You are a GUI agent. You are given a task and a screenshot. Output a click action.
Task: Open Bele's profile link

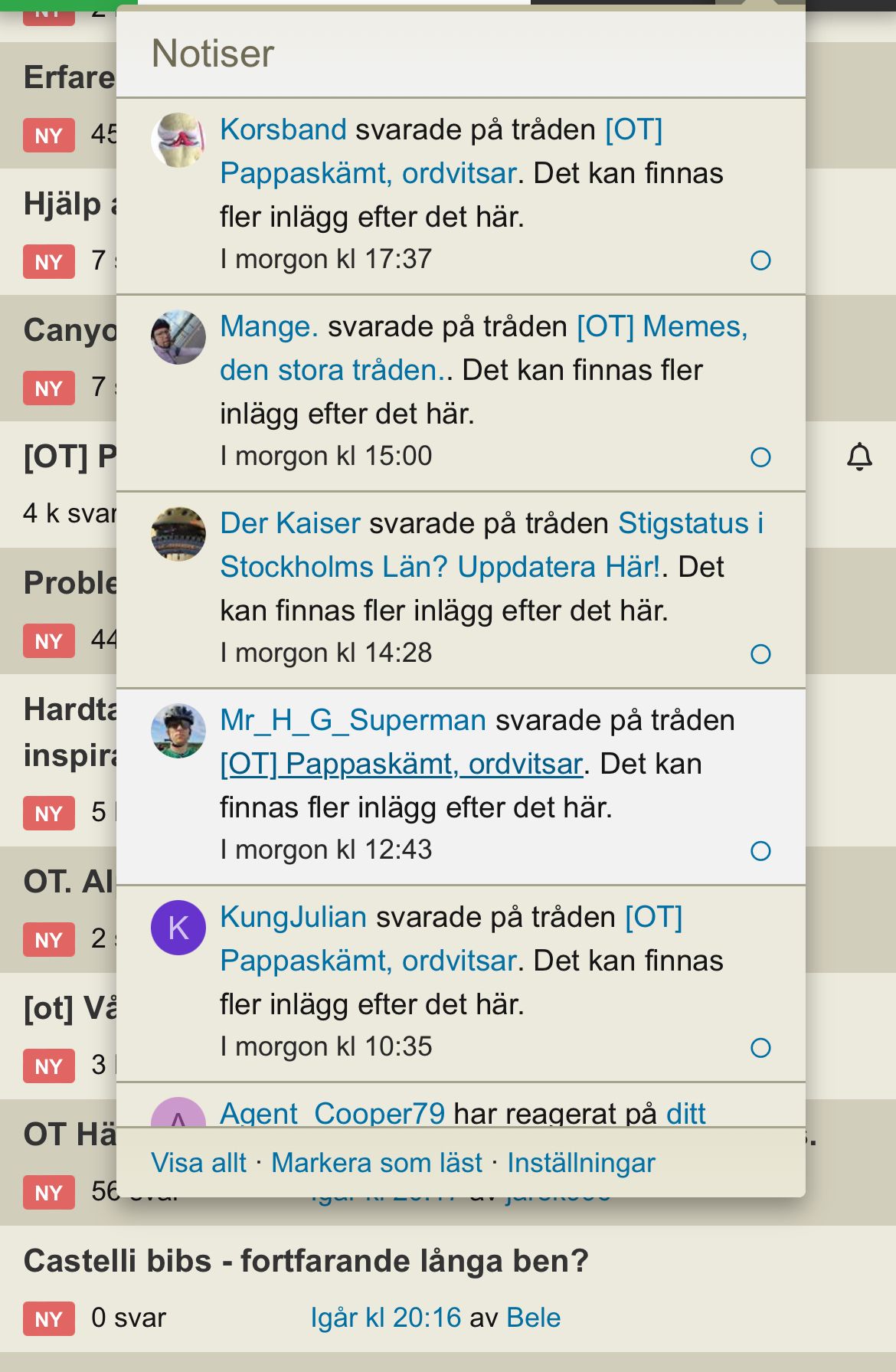click(533, 1318)
